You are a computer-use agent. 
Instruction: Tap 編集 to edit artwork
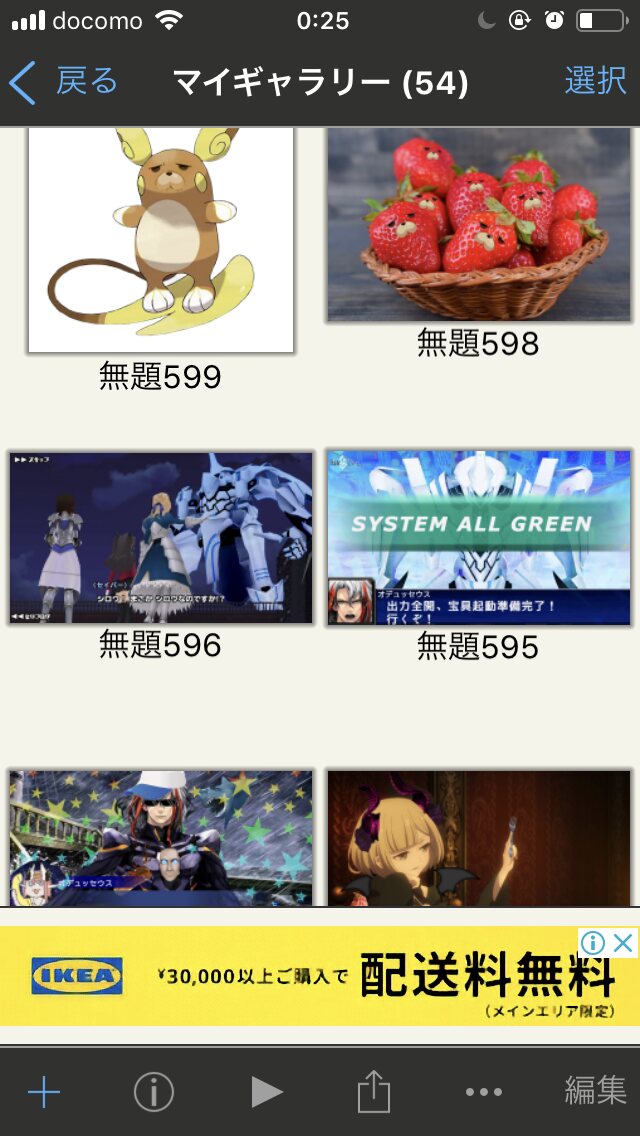click(595, 1090)
